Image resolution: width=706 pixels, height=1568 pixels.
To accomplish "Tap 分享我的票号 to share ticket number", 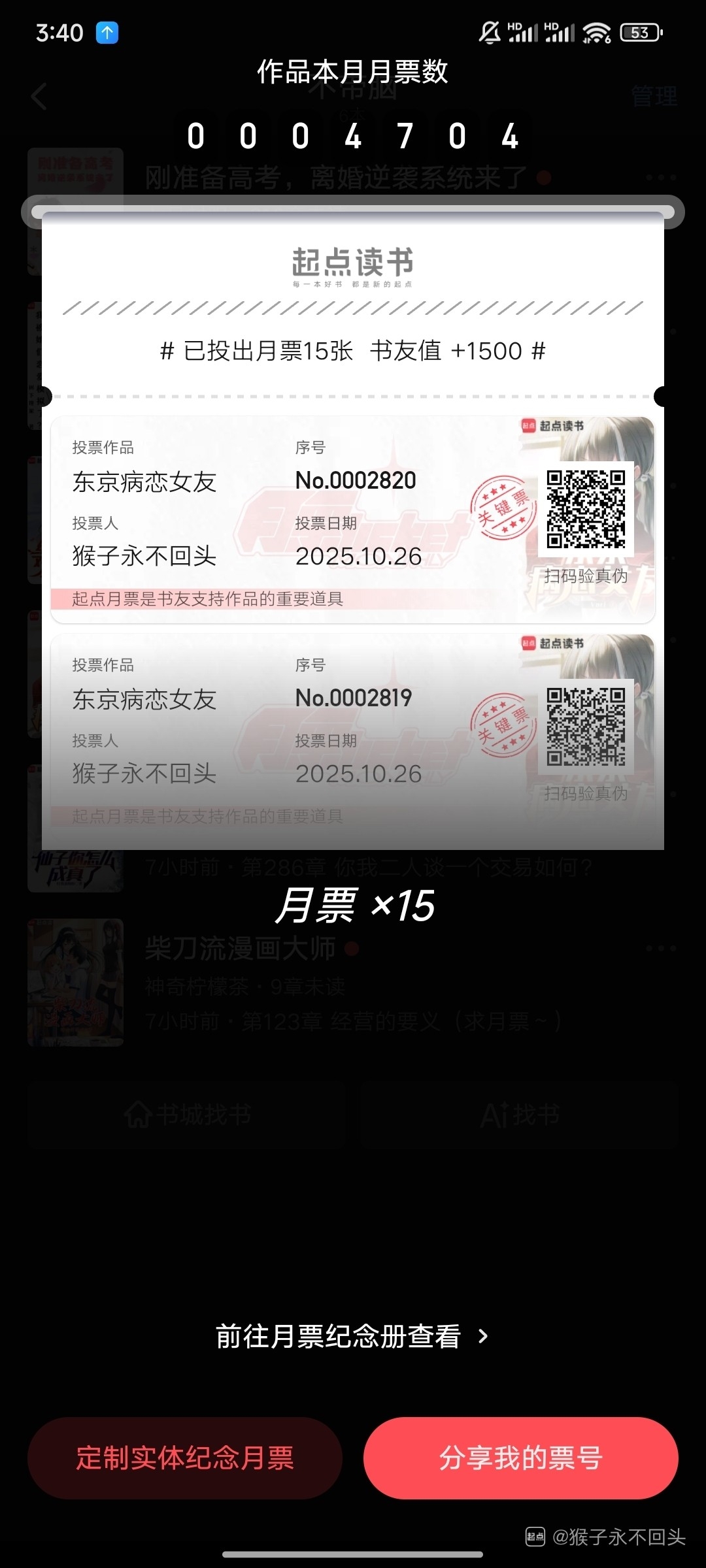I will 520,1458.
